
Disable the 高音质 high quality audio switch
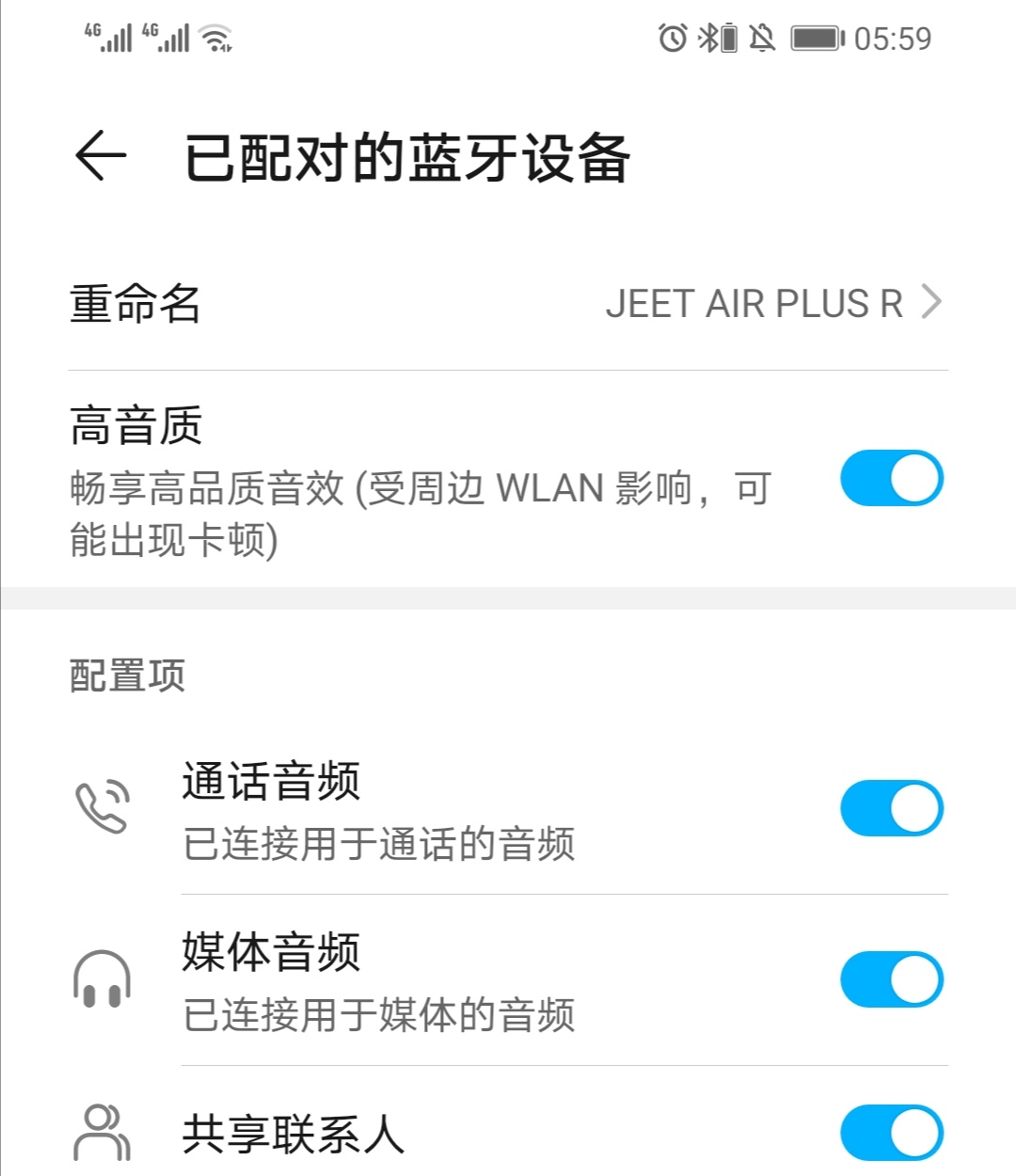[x=892, y=478]
